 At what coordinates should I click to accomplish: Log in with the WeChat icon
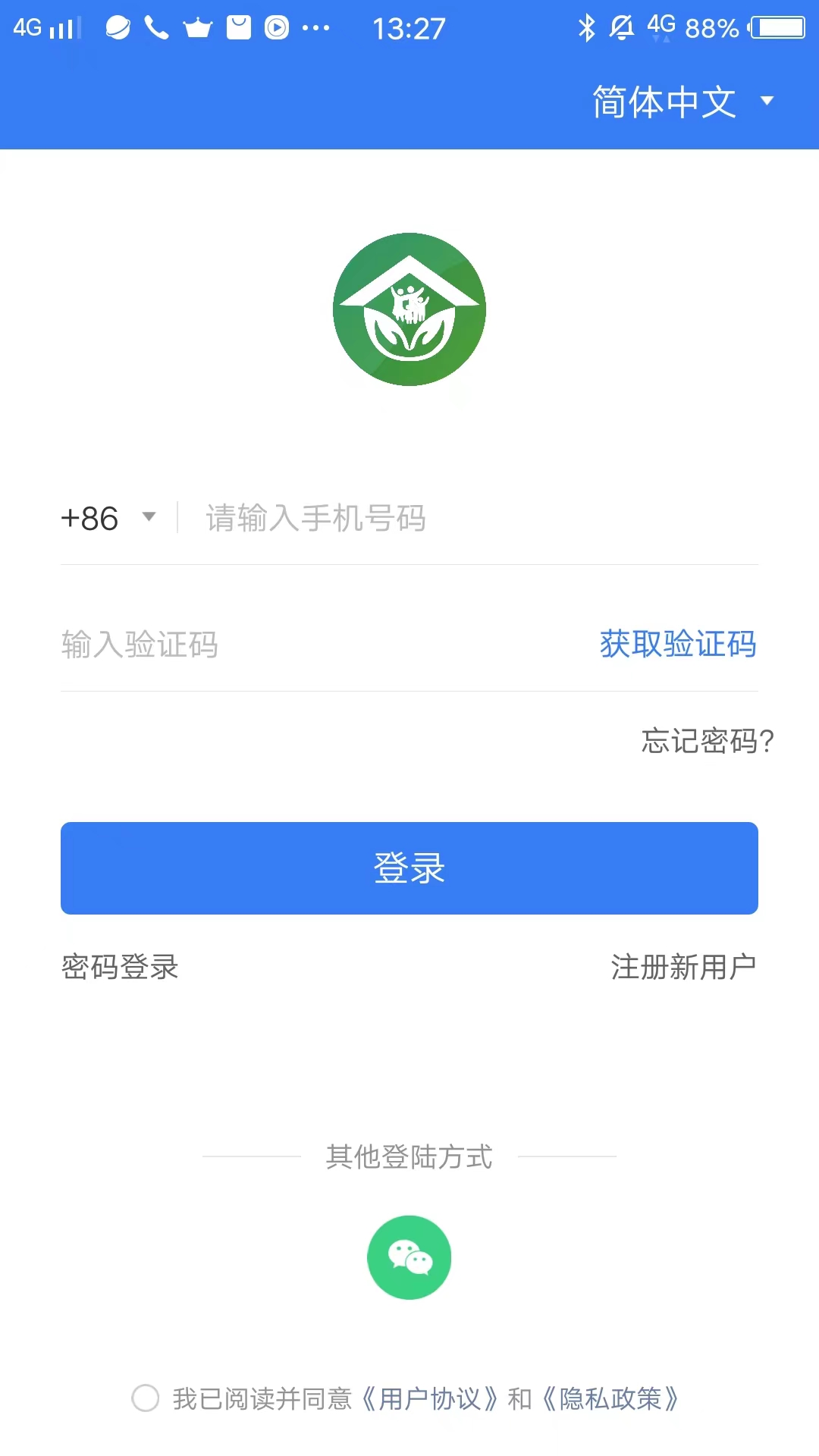coord(409,1257)
